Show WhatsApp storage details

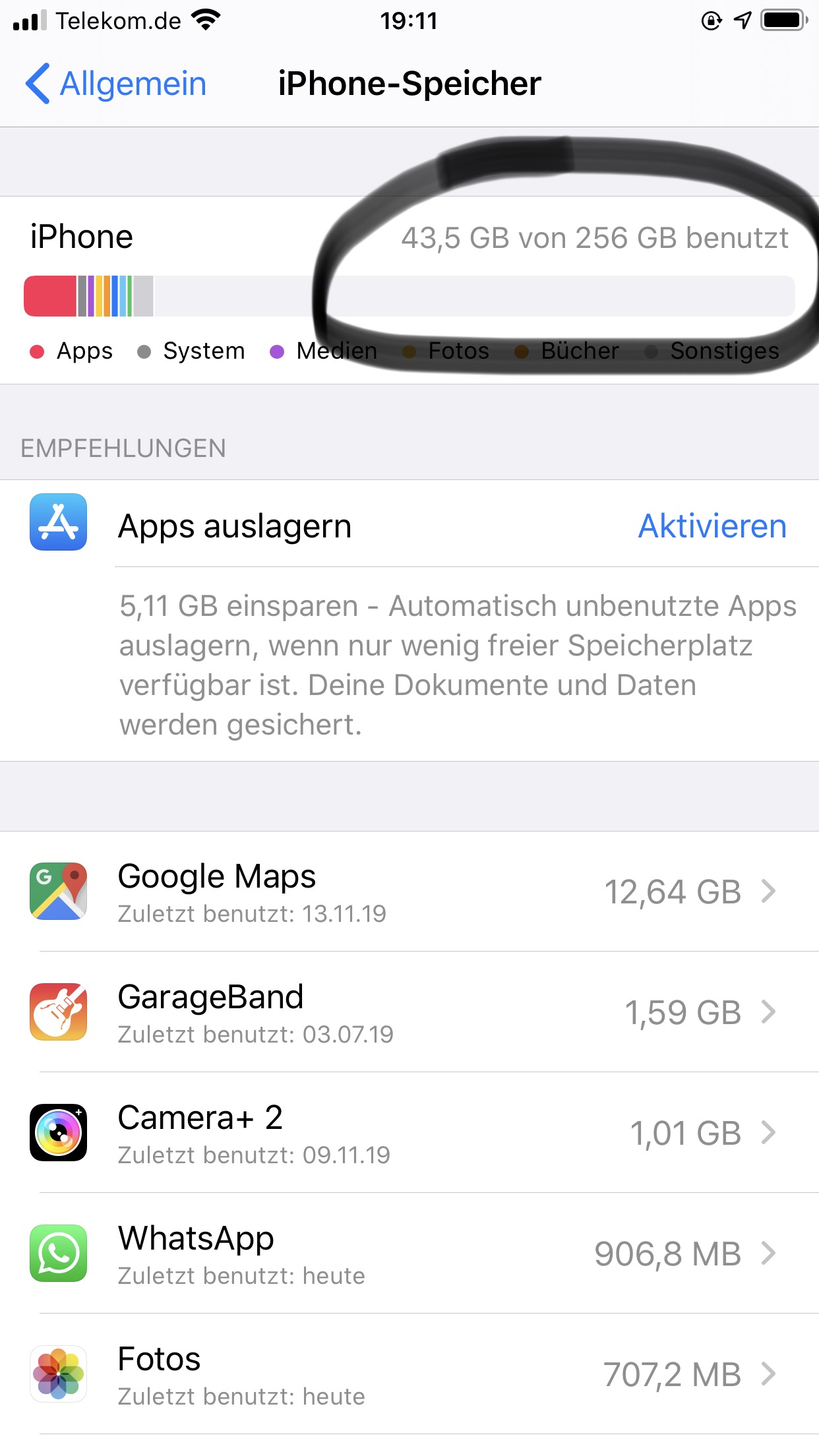pos(409,1254)
